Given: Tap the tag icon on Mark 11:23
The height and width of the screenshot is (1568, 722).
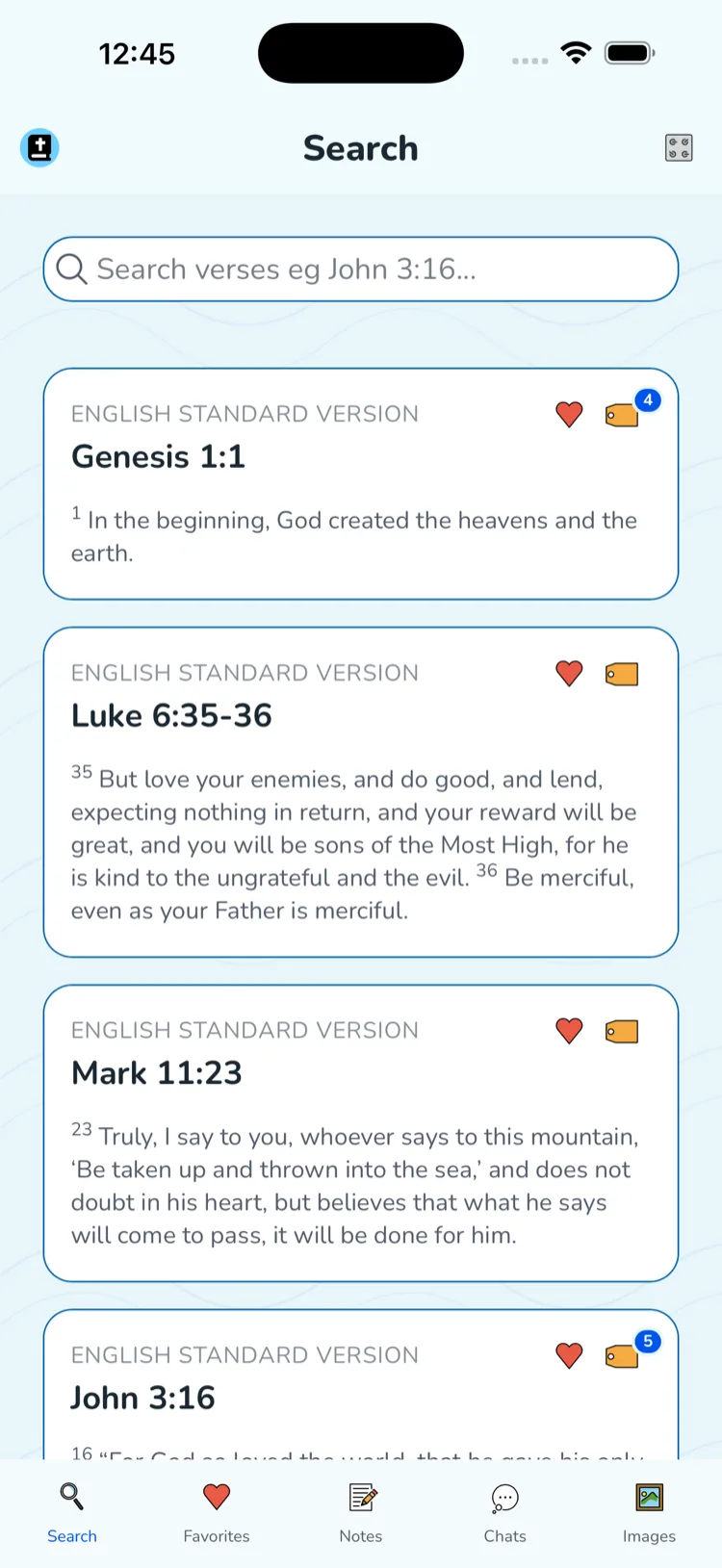Looking at the screenshot, I should point(622,1031).
